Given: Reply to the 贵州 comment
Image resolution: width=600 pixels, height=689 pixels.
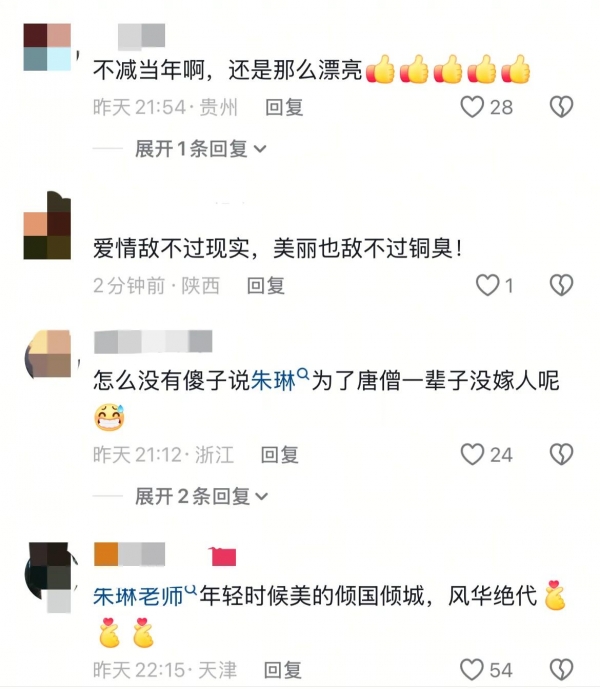Looking at the screenshot, I should [284, 107].
